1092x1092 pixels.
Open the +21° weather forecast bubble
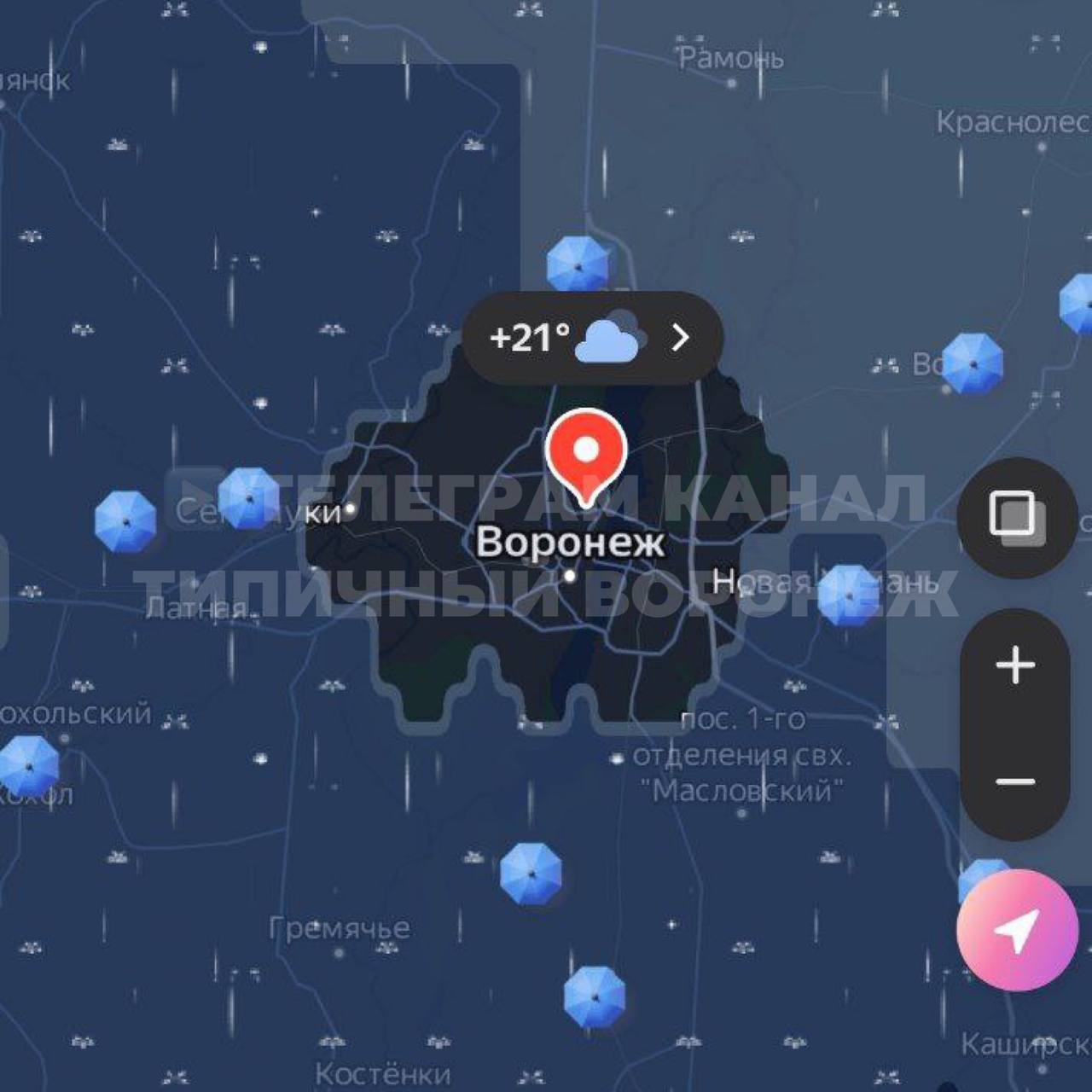tap(592, 338)
